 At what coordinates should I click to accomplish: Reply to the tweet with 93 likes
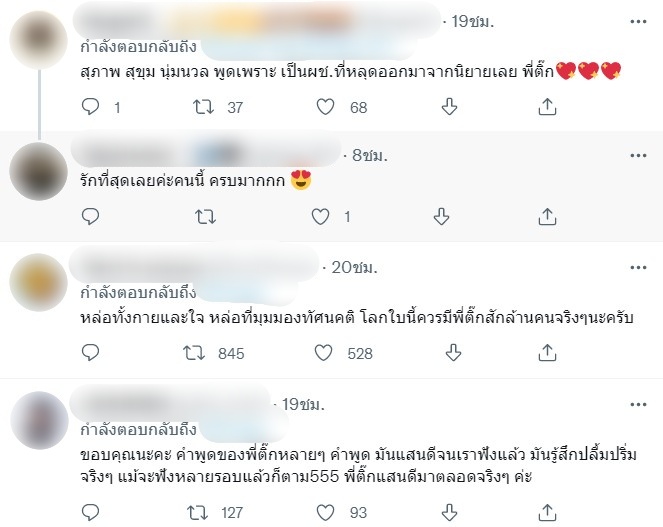[91, 514]
